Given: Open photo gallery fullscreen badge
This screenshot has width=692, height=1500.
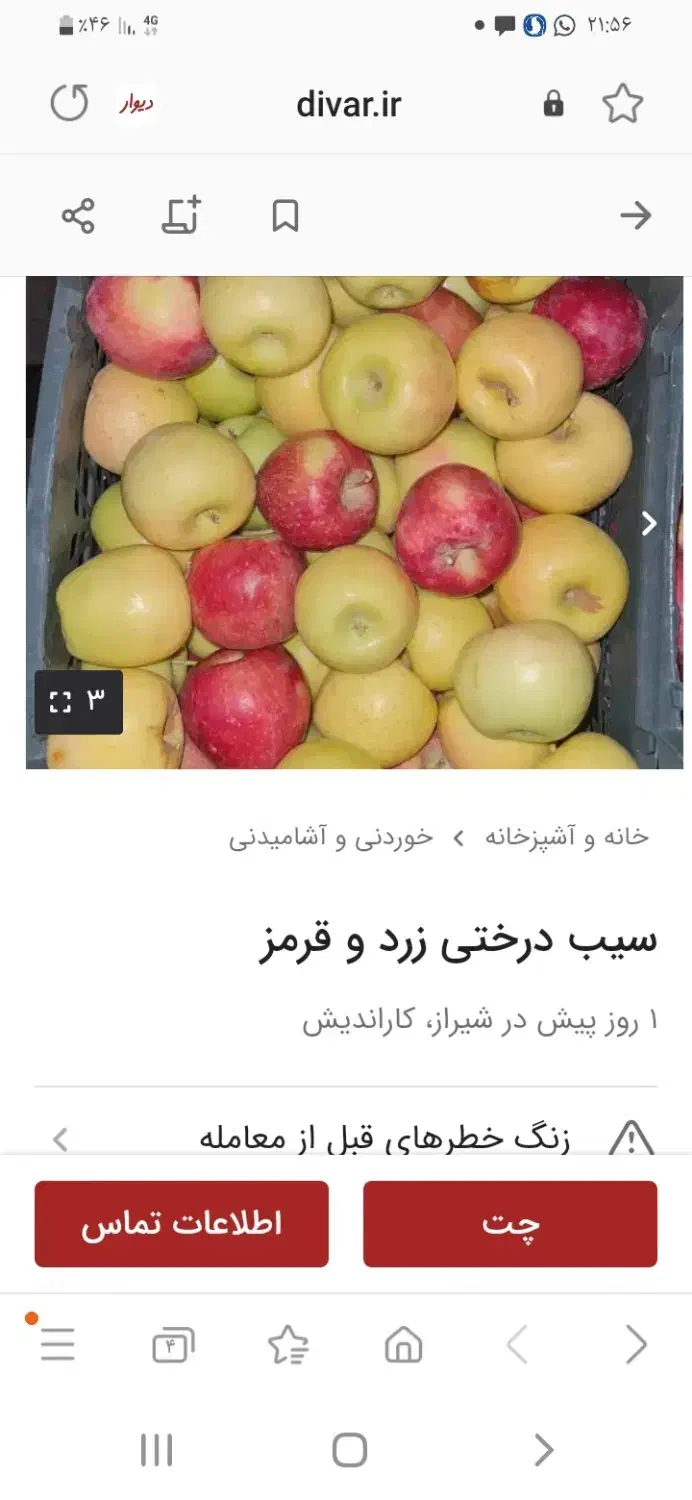Looking at the screenshot, I should [78, 702].
